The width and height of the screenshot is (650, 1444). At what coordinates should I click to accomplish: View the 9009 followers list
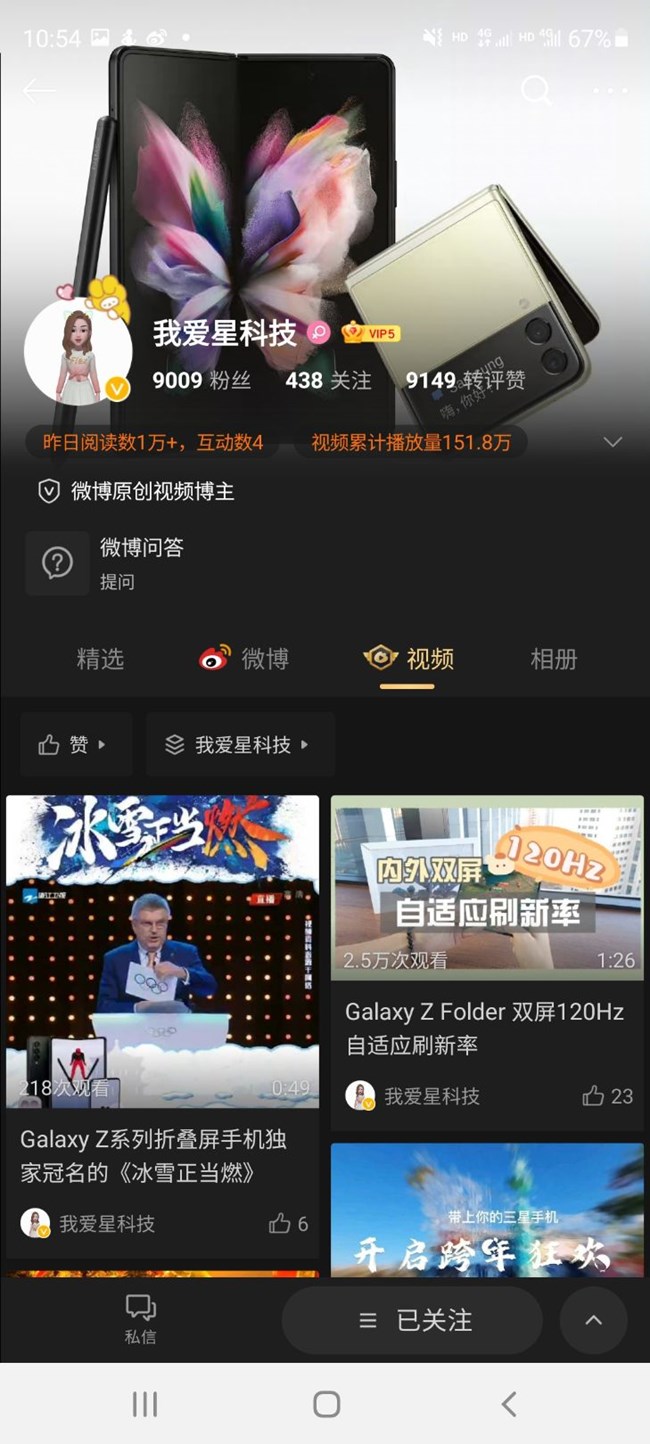pyautogui.click(x=201, y=380)
